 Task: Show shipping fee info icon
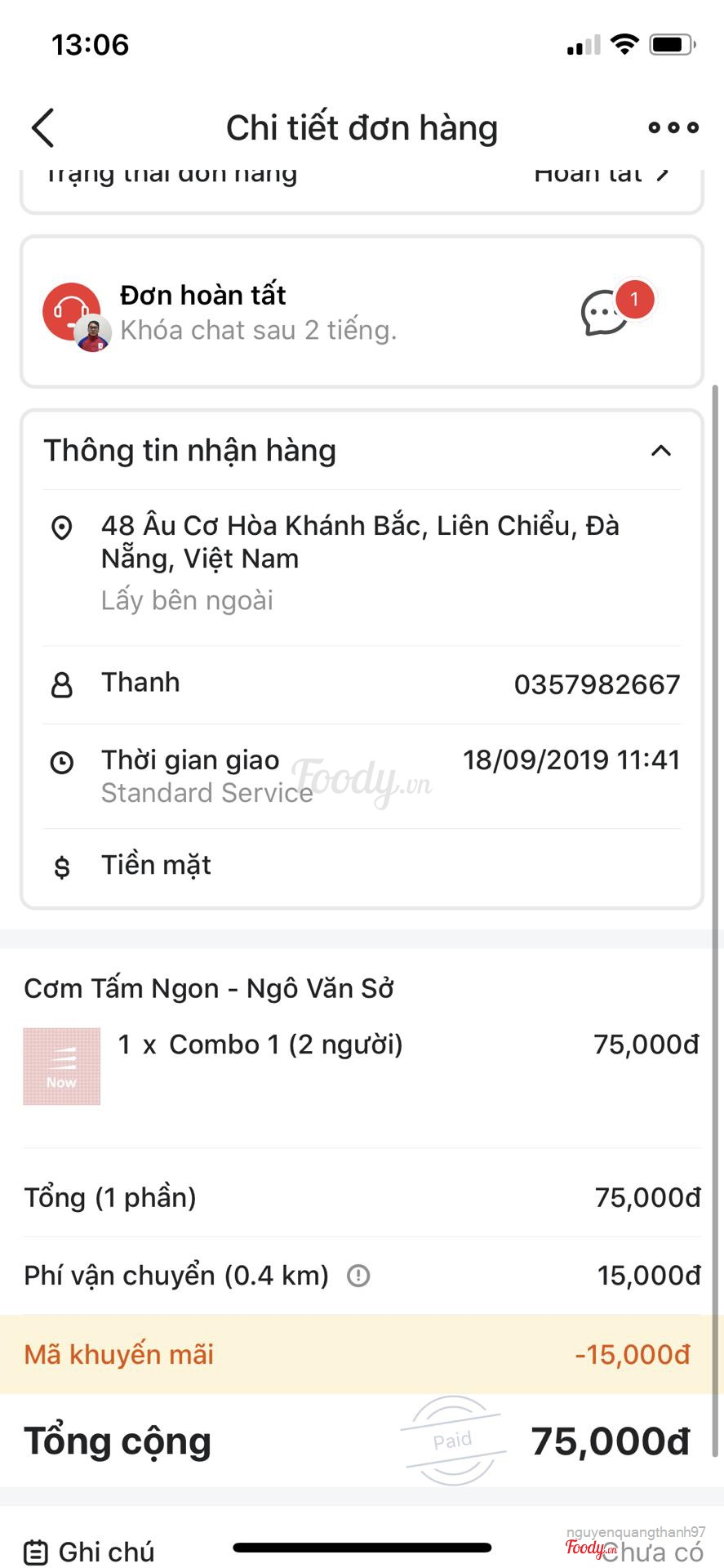coord(358,1276)
